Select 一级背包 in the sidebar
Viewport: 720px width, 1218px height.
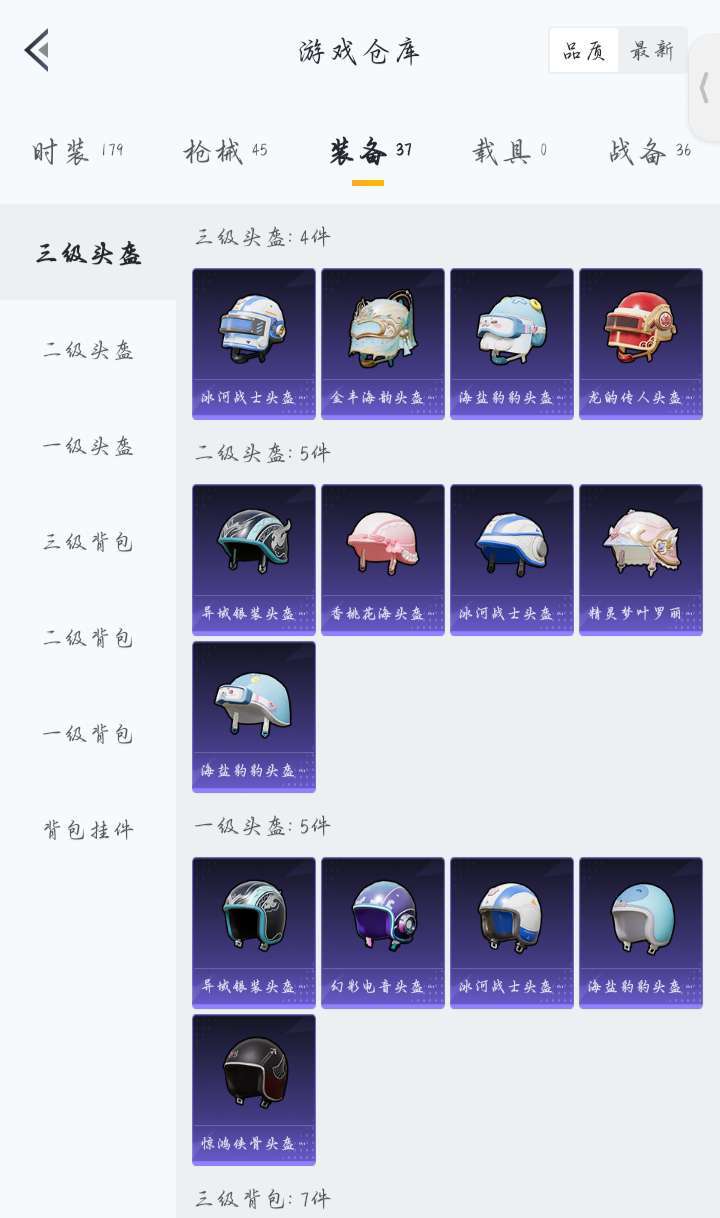[88, 734]
